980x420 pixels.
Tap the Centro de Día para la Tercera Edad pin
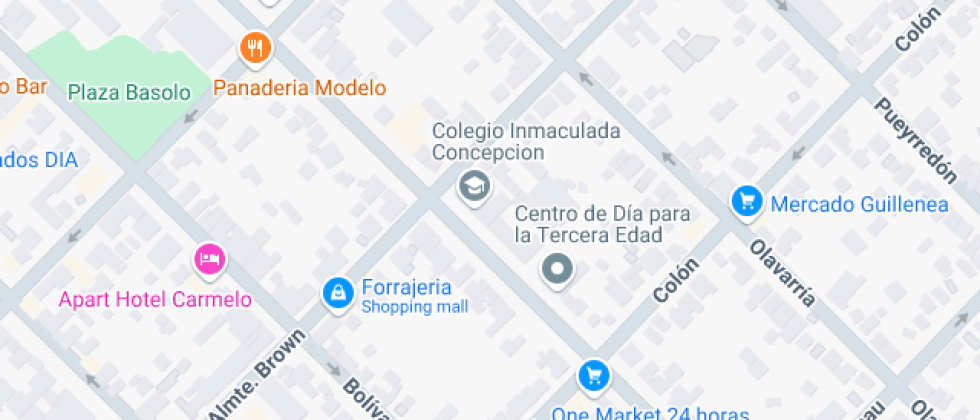pos(557,268)
